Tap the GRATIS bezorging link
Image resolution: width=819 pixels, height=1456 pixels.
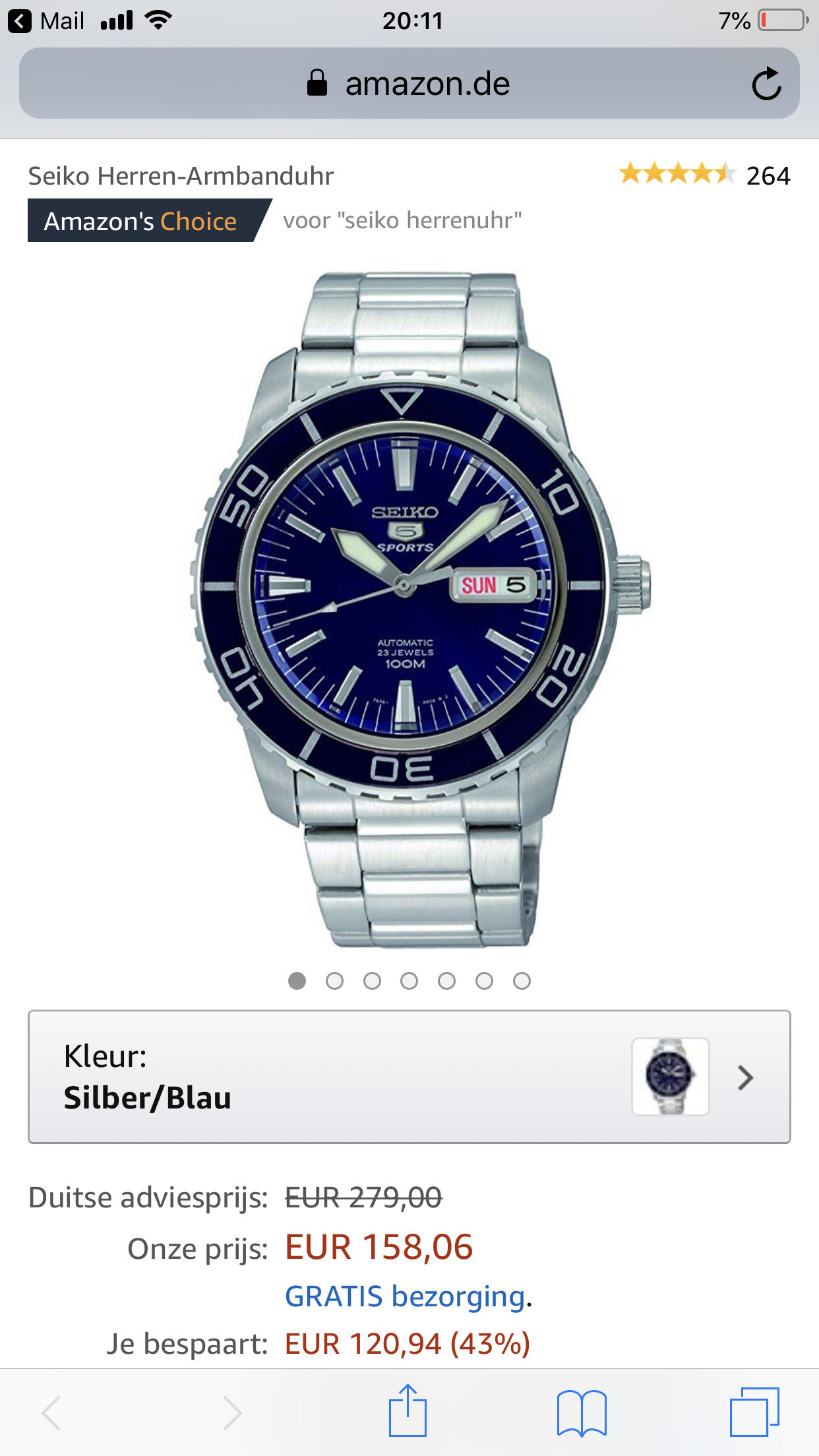405,1296
